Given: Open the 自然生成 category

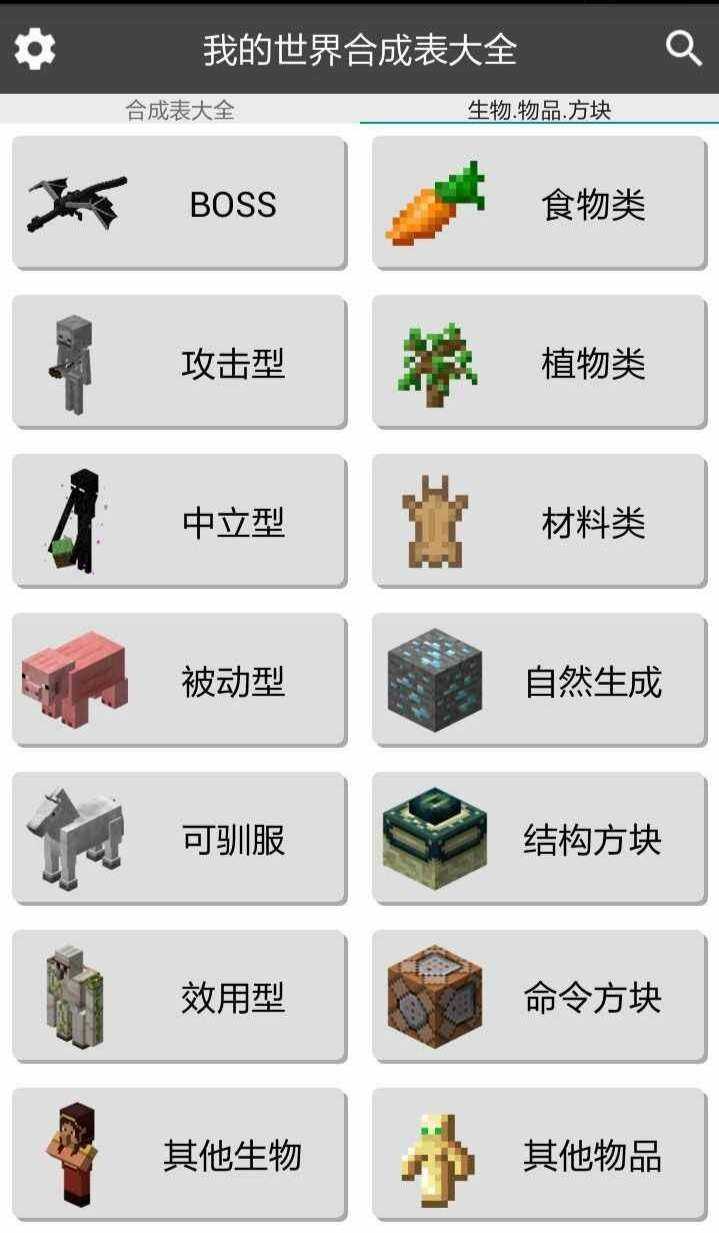Looking at the screenshot, I should (539, 680).
